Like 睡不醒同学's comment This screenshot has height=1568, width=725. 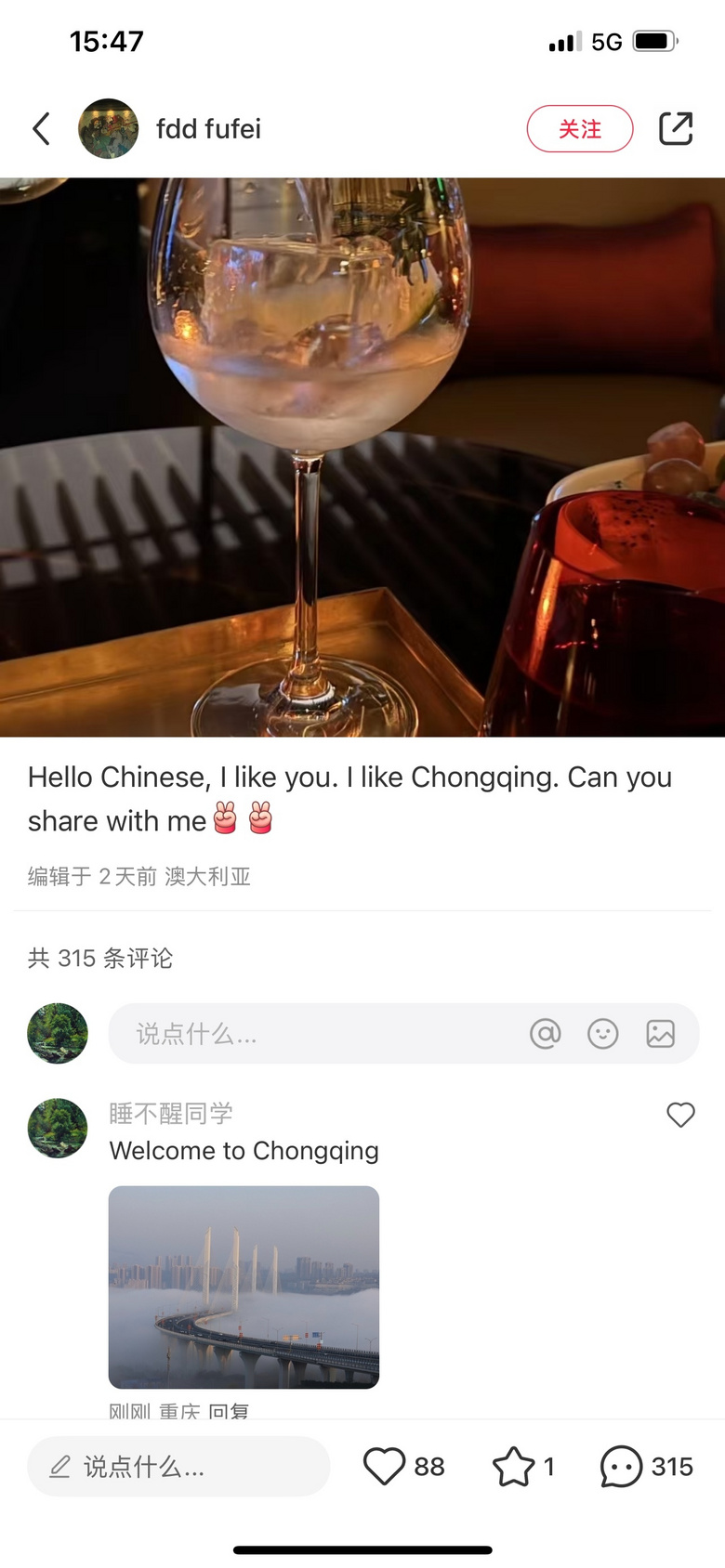click(x=680, y=1115)
